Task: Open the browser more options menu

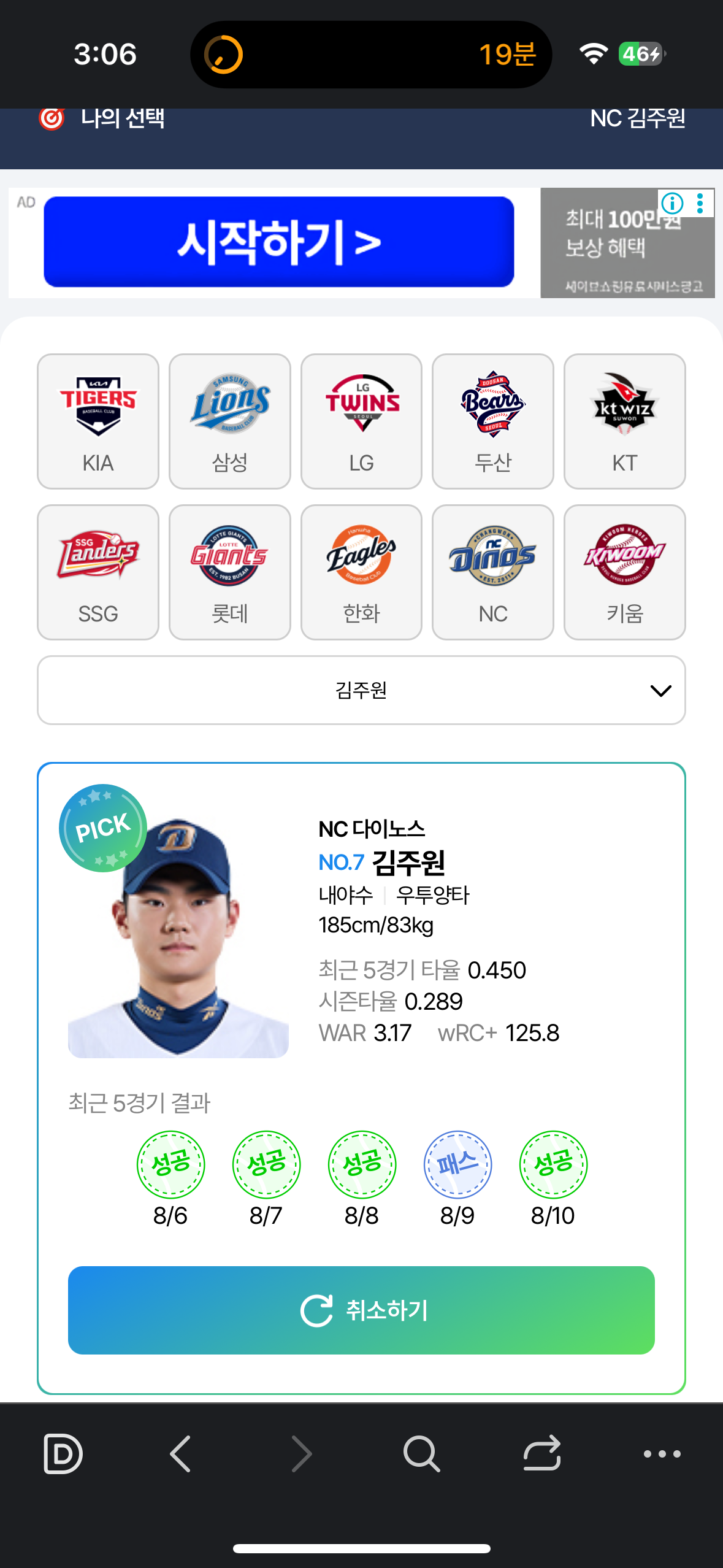Action: click(662, 1453)
